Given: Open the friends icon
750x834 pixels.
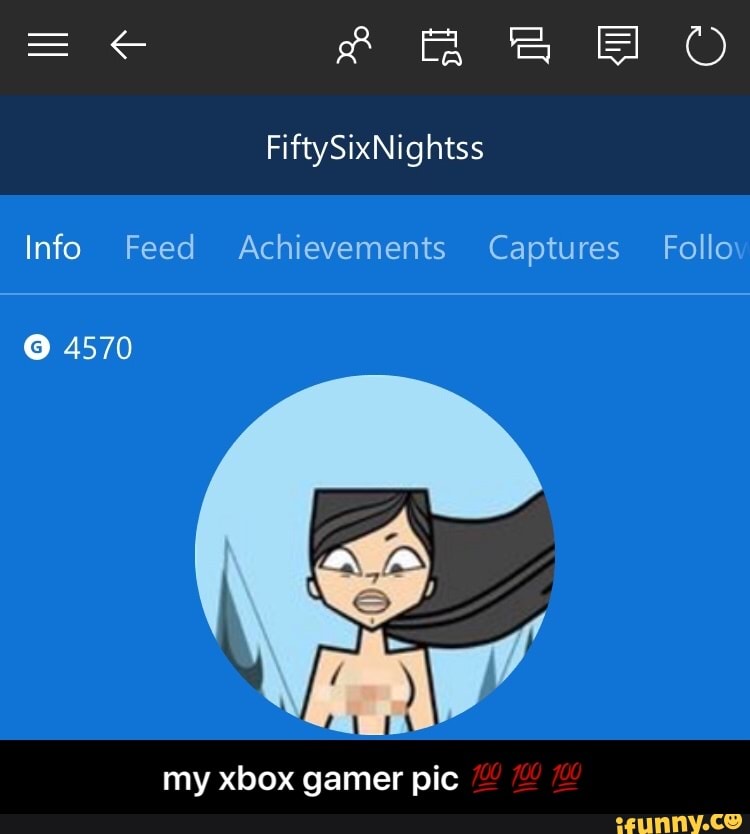Looking at the screenshot, I should (x=354, y=45).
